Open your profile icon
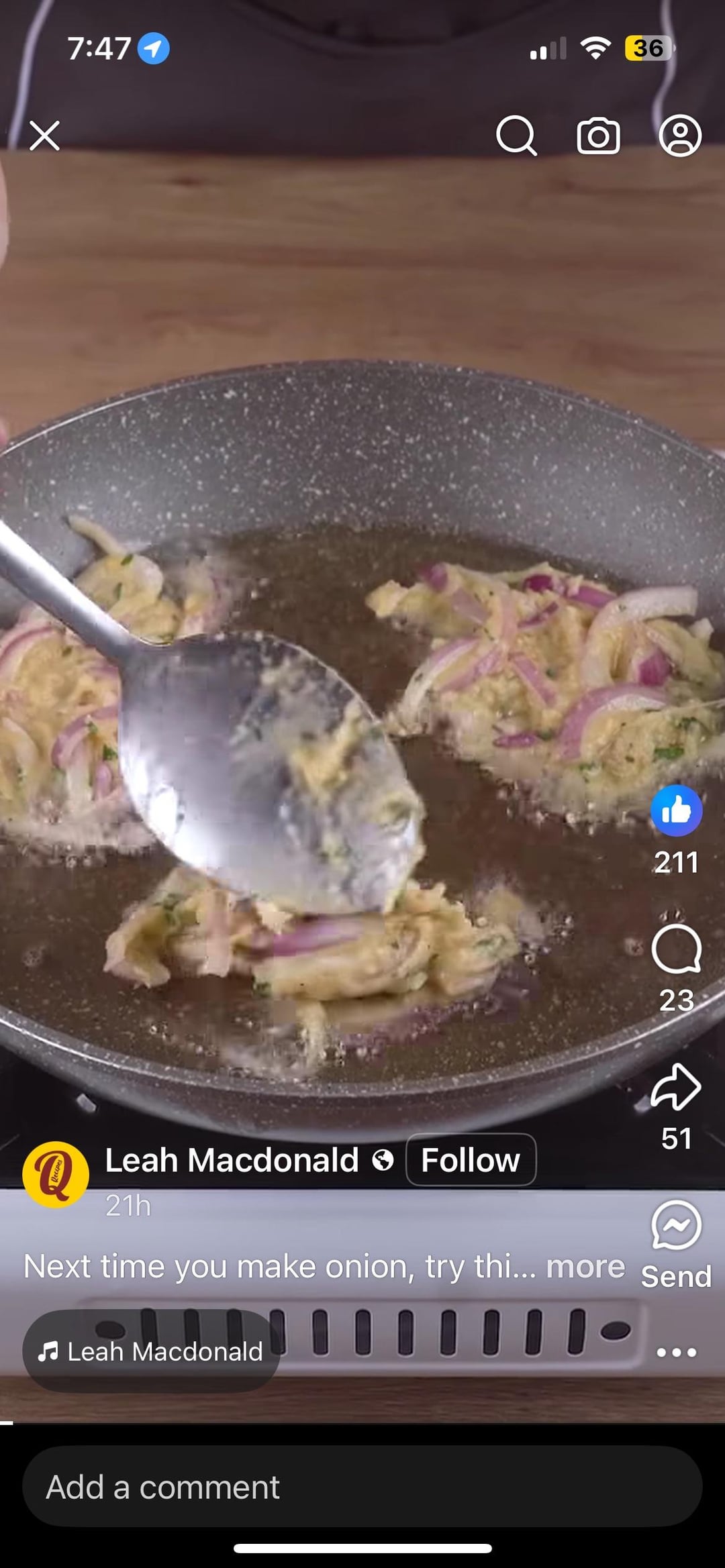The height and width of the screenshot is (1568, 725). pos(680,136)
